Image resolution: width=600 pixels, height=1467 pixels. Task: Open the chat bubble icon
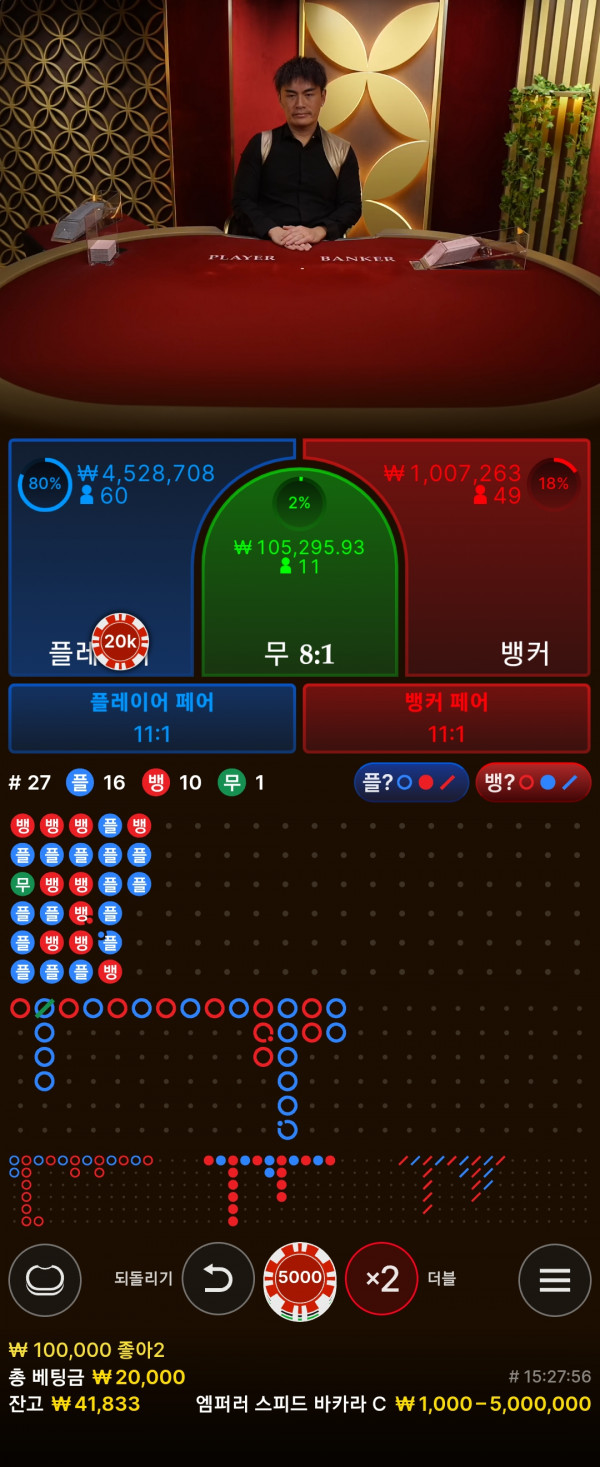45,1279
